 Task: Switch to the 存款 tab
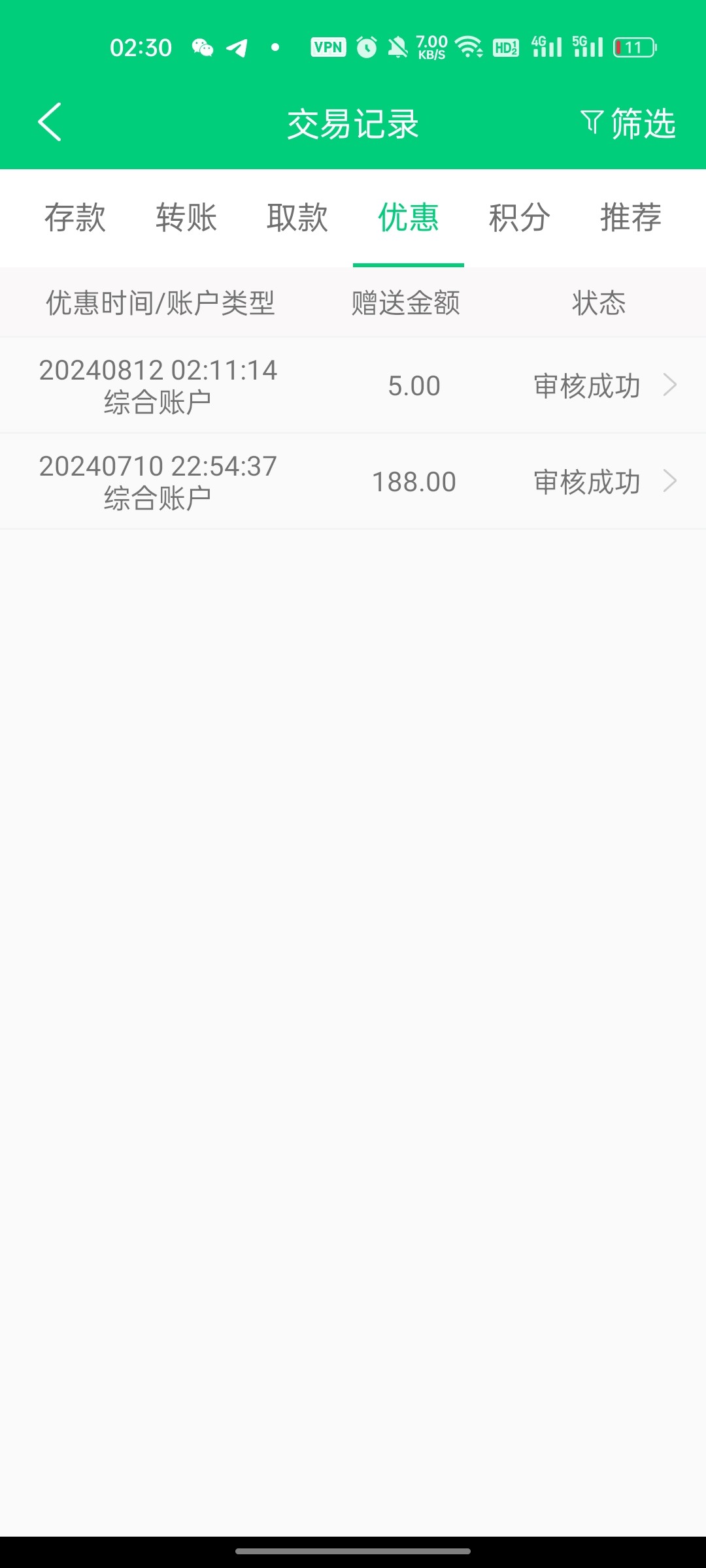(75, 218)
